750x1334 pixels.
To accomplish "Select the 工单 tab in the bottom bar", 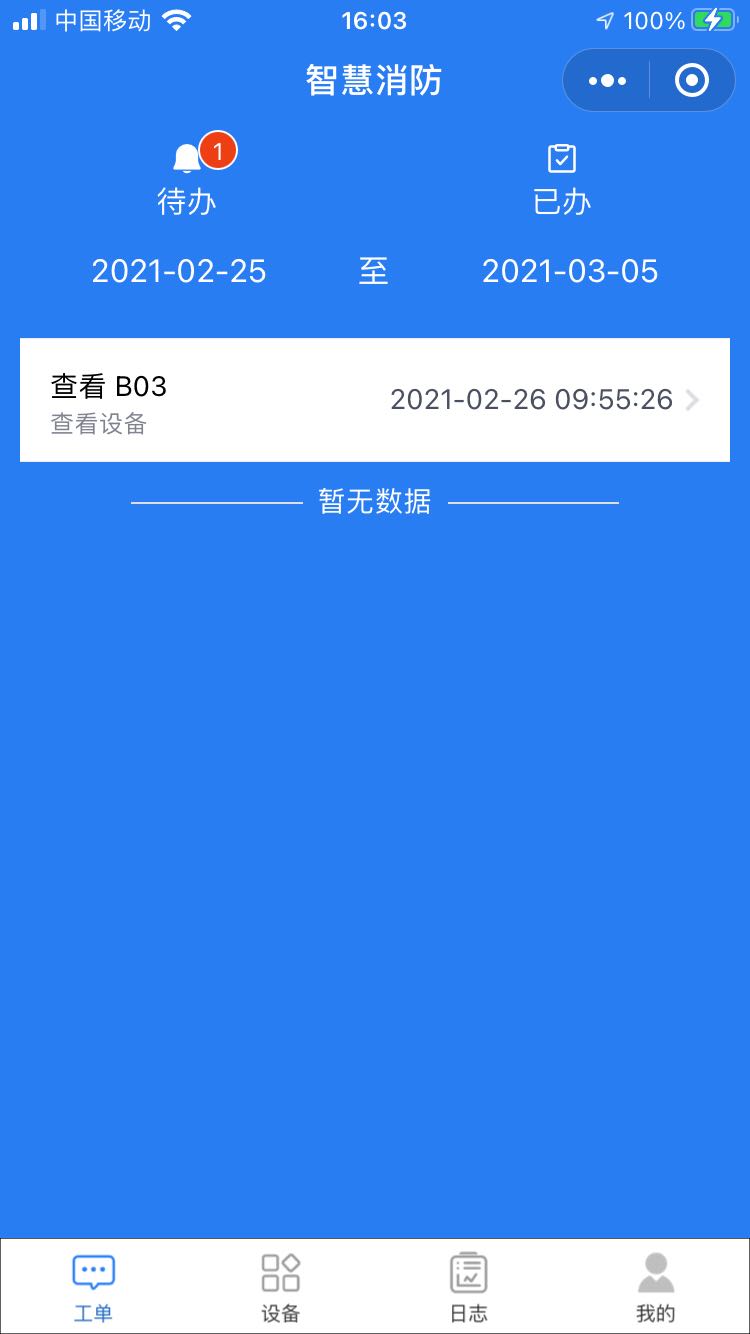I will click(x=93, y=1287).
